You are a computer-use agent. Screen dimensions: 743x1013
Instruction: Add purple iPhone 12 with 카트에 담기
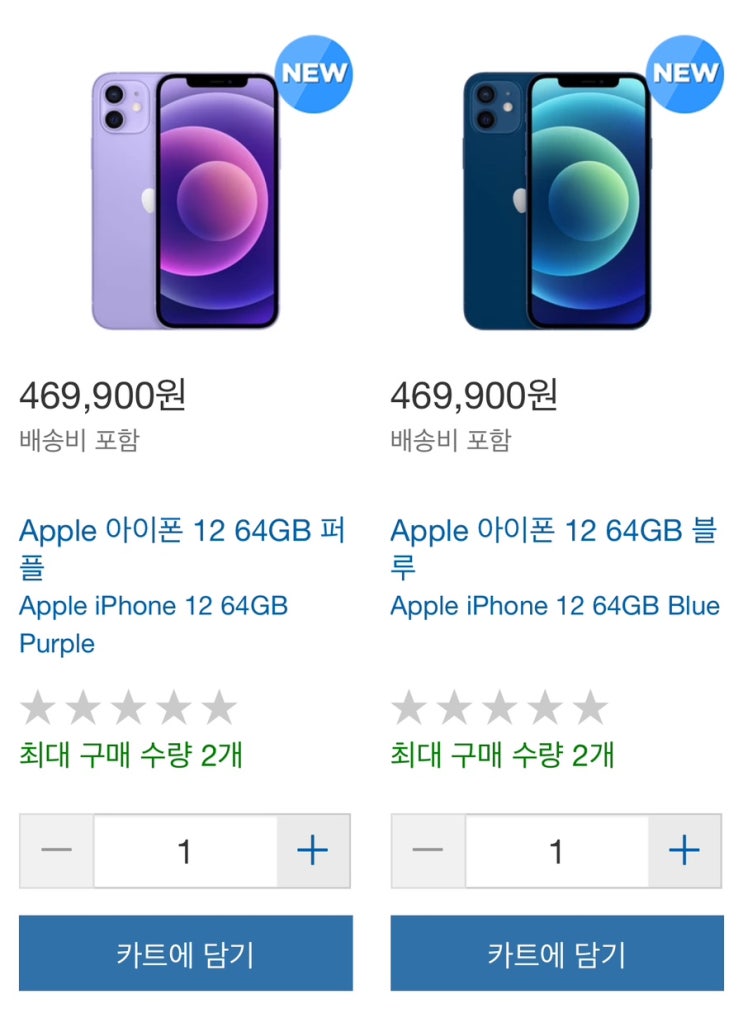[186, 953]
